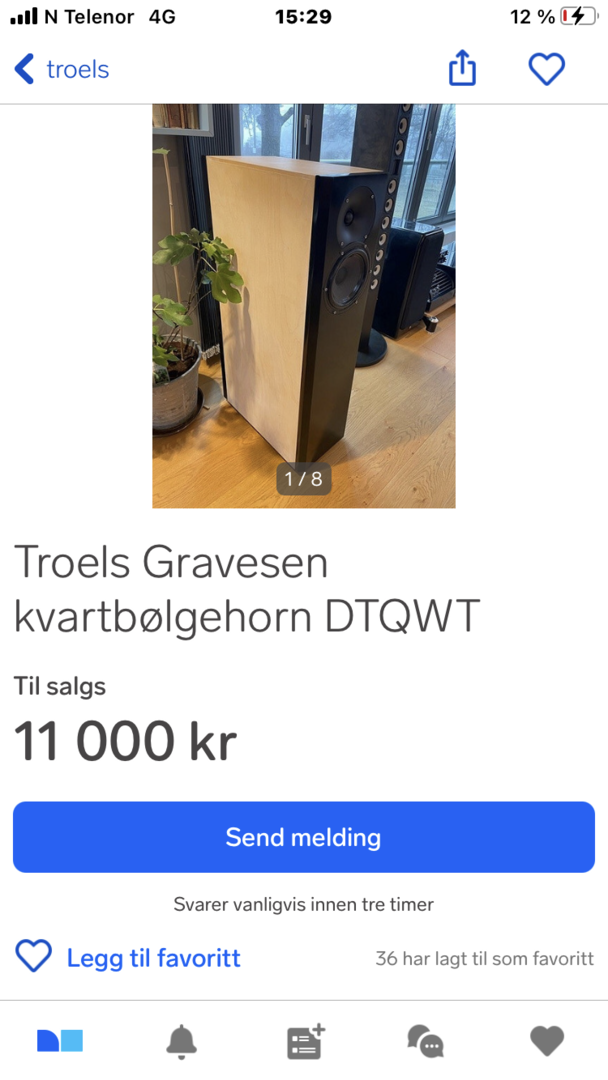Viewport: 608px width, 1080px height.
Task: Tap the heart icon in the top bar
Action: 547,69
